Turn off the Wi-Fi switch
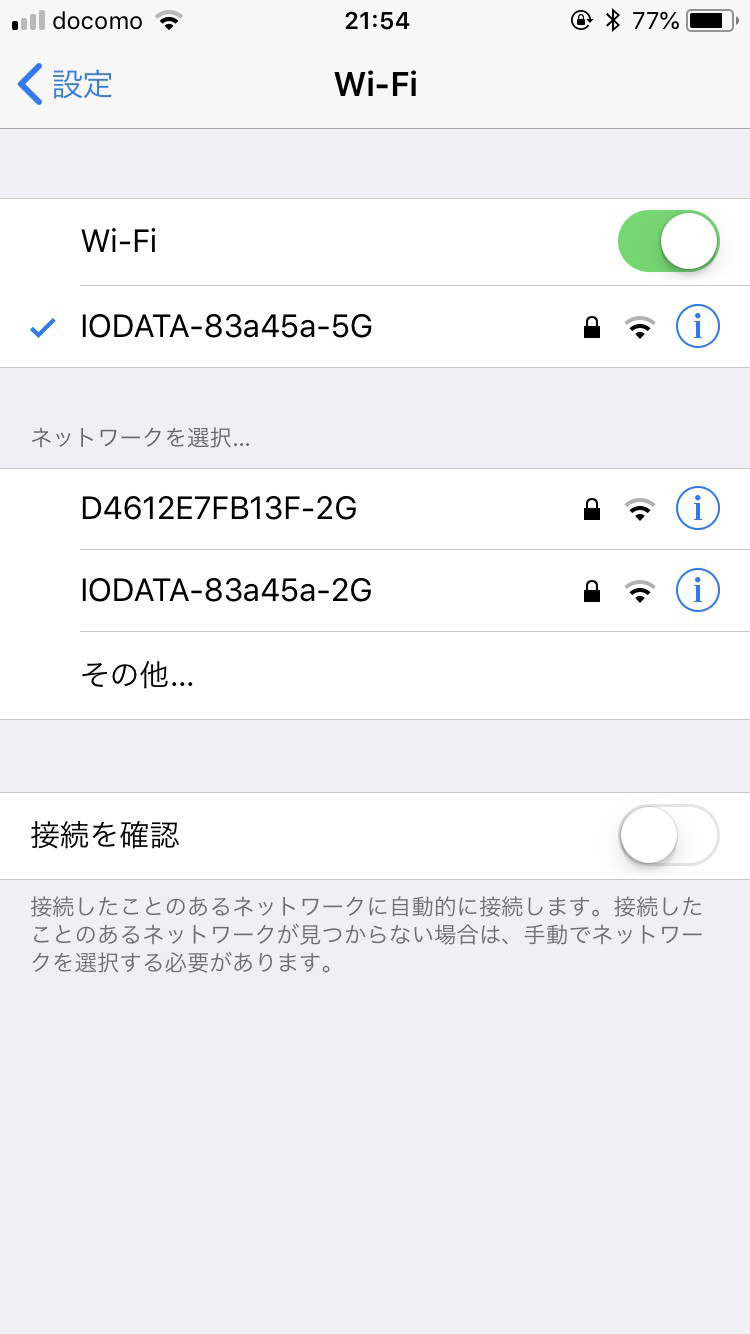The width and height of the screenshot is (750, 1334). (x=669, y=241)
